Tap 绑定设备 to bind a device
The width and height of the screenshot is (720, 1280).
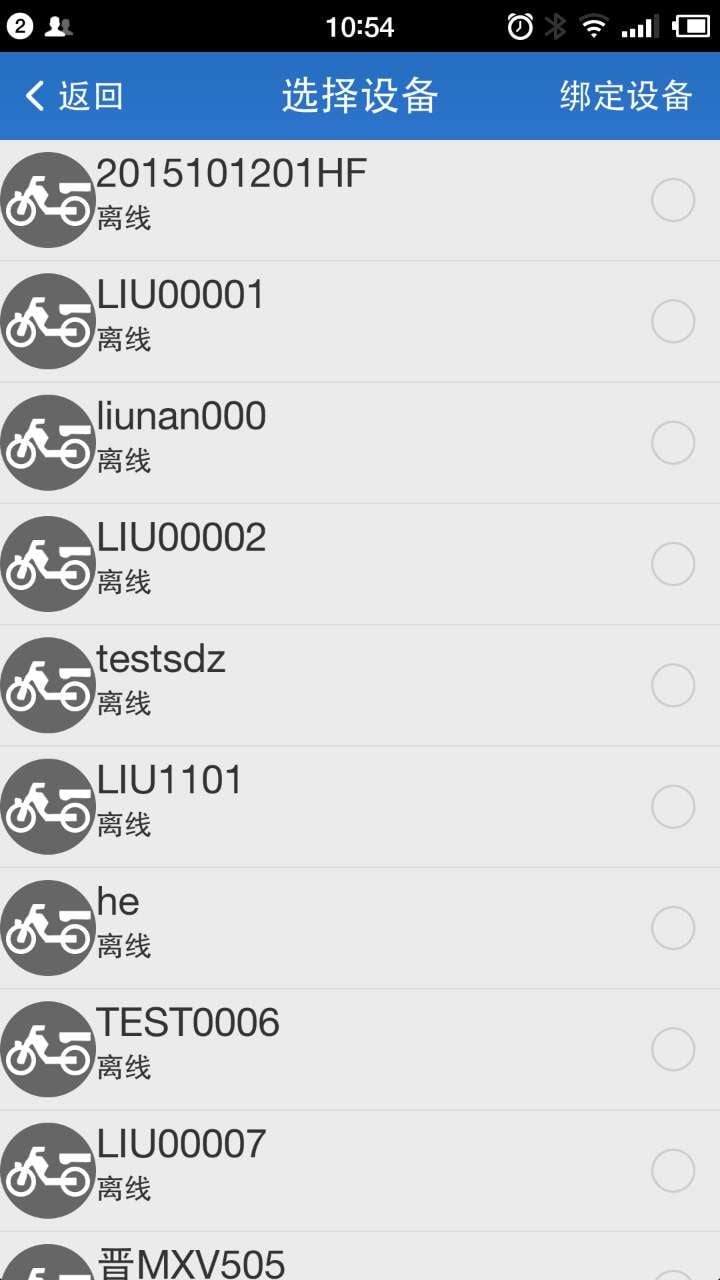(626, 96)
